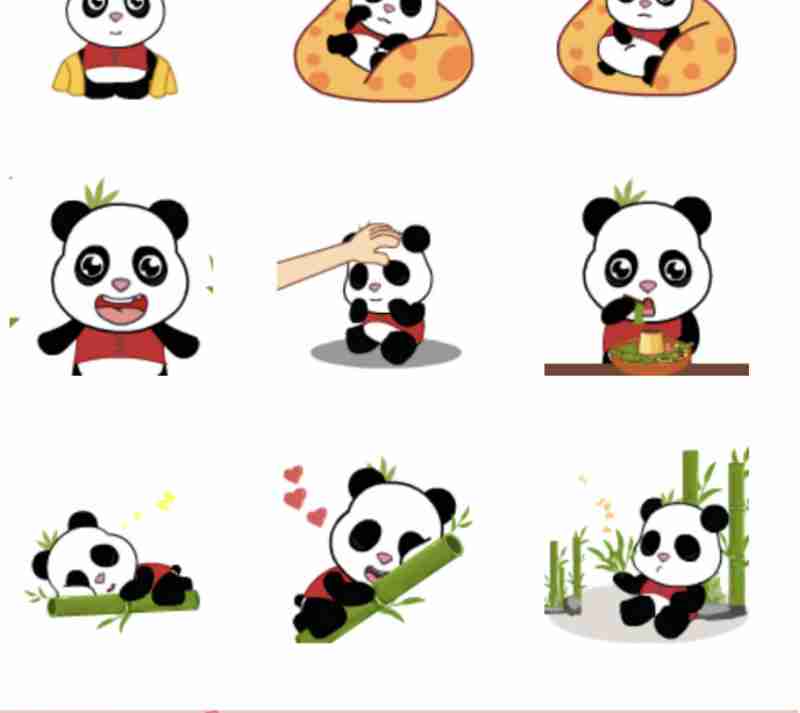
Task: Pick the grumpy panda on beanbag sticker
Action: click(x=646, y=46)
